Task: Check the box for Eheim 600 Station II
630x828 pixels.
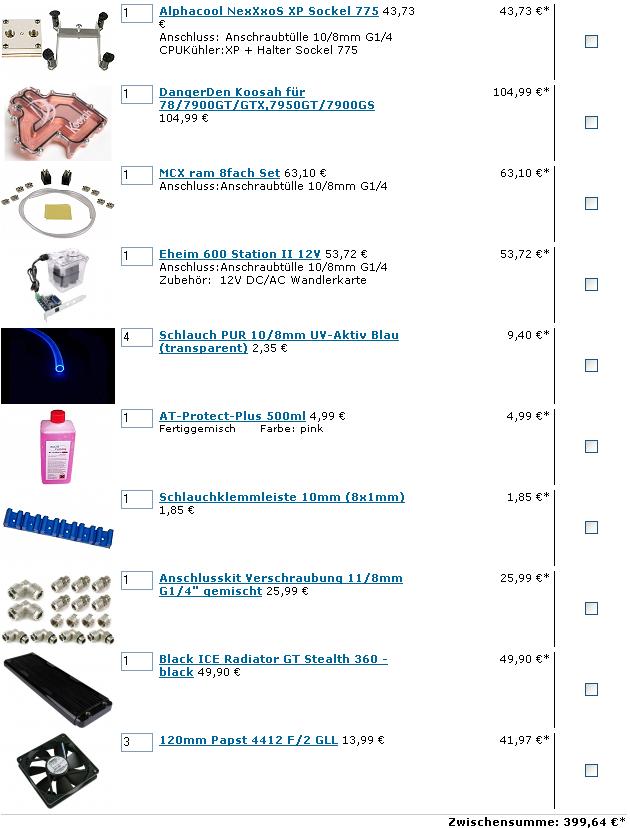Action: [591, 284]
